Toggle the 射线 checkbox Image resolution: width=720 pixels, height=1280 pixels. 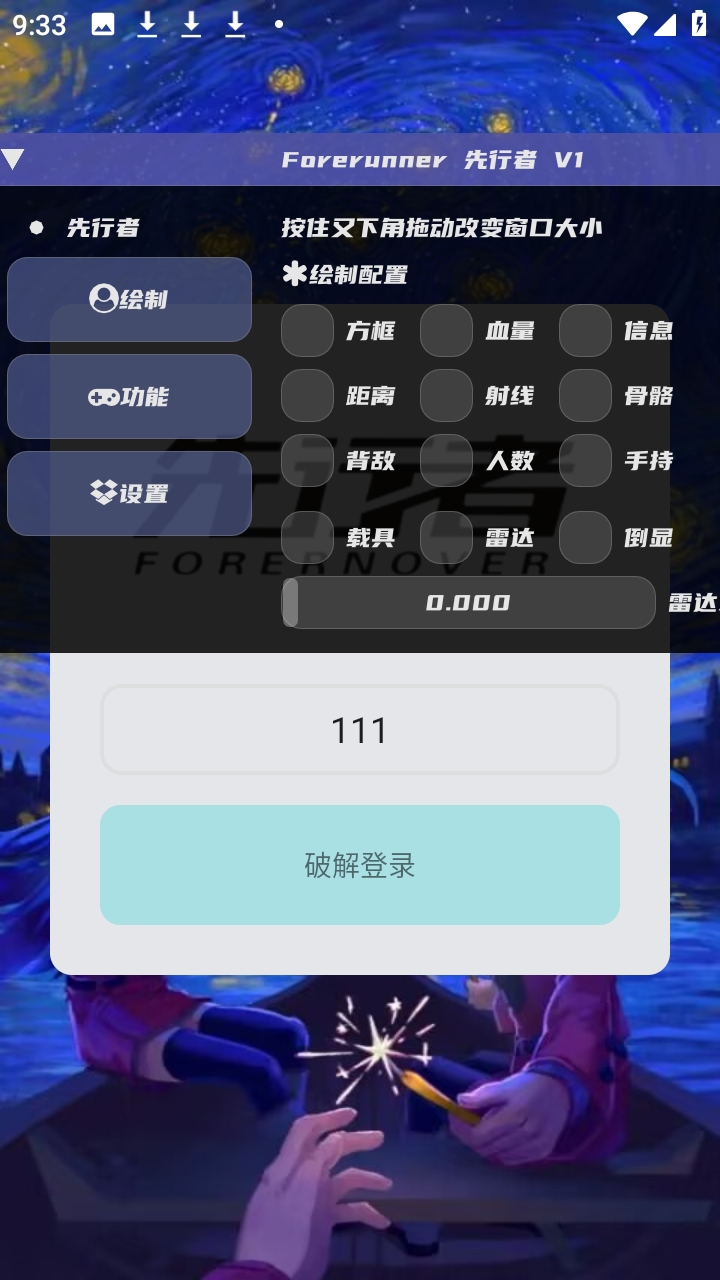[446, 396]
